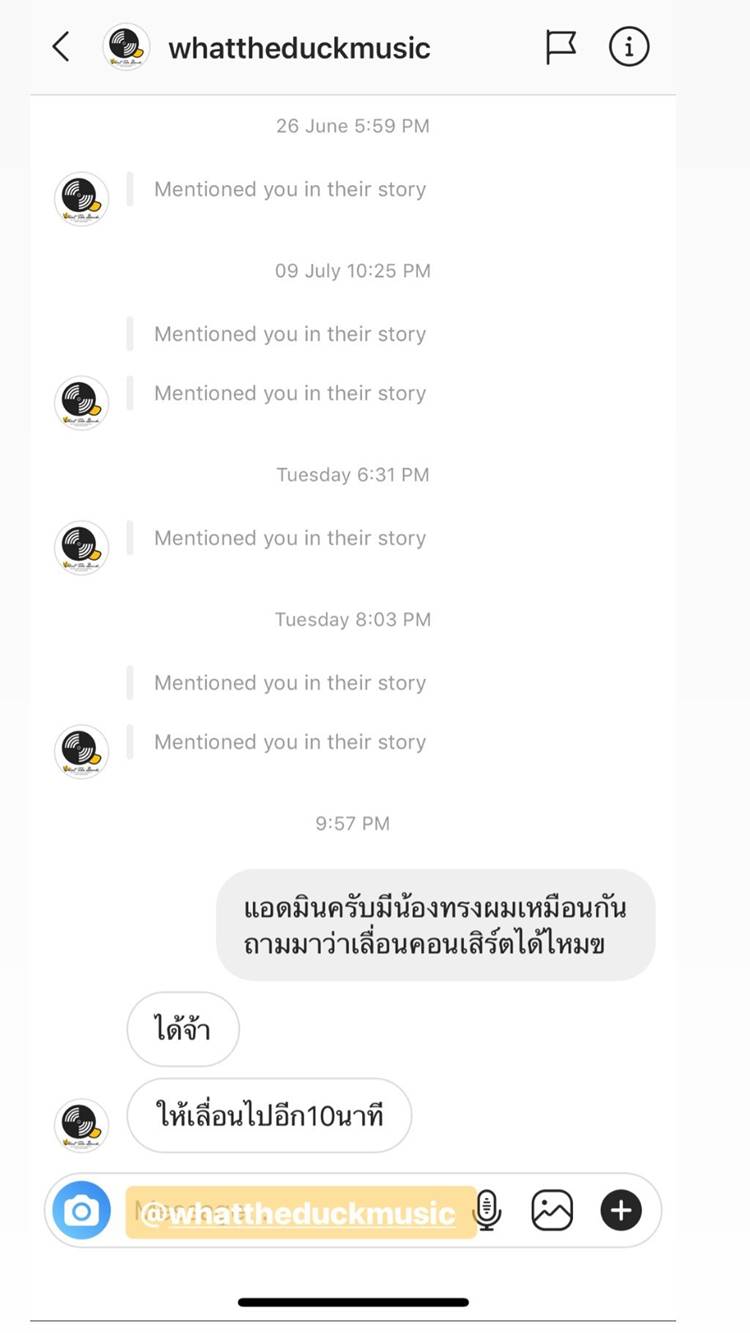Open conversation details info icon
Image resolution: width=750 pixels, height=1333 pixels.
629,46
